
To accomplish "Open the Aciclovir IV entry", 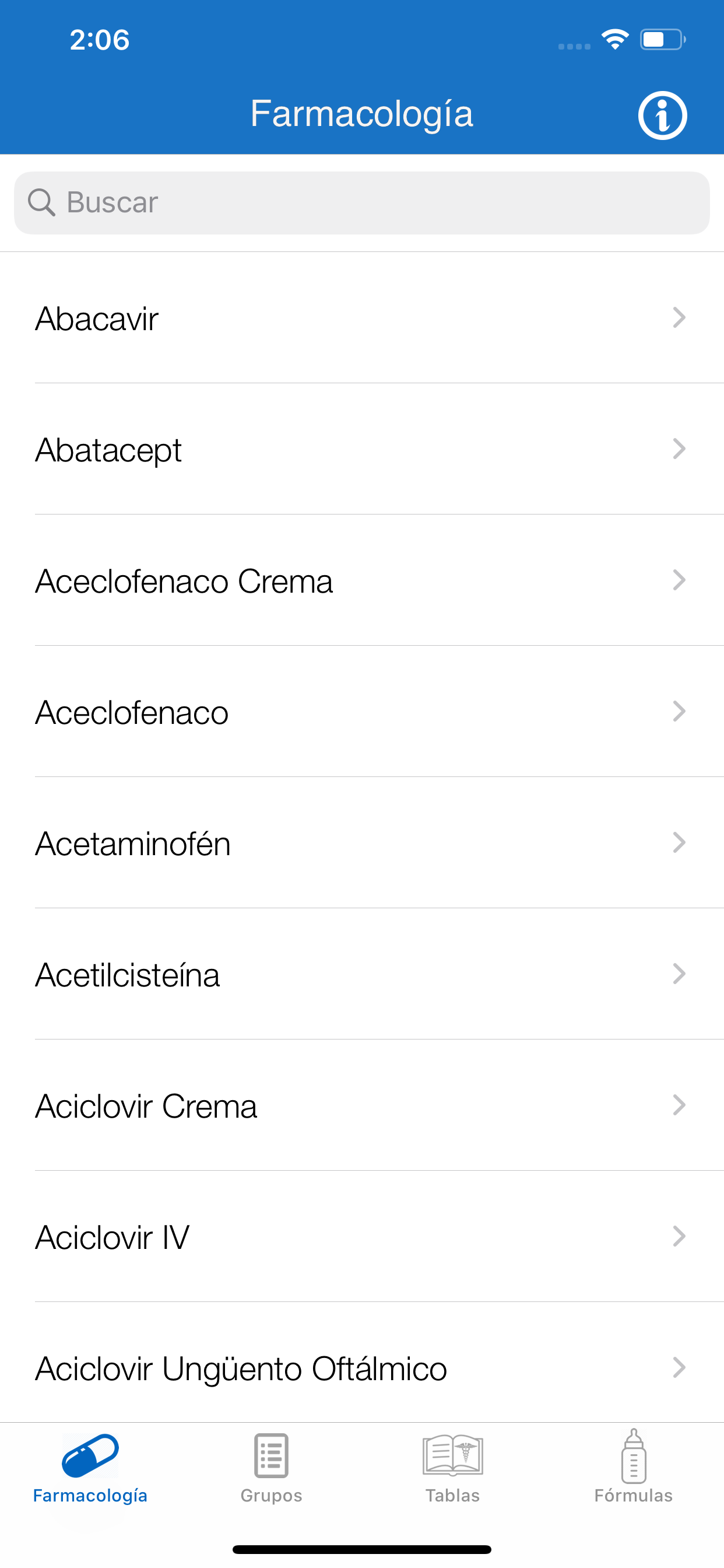I will [x=362, y=1237].
